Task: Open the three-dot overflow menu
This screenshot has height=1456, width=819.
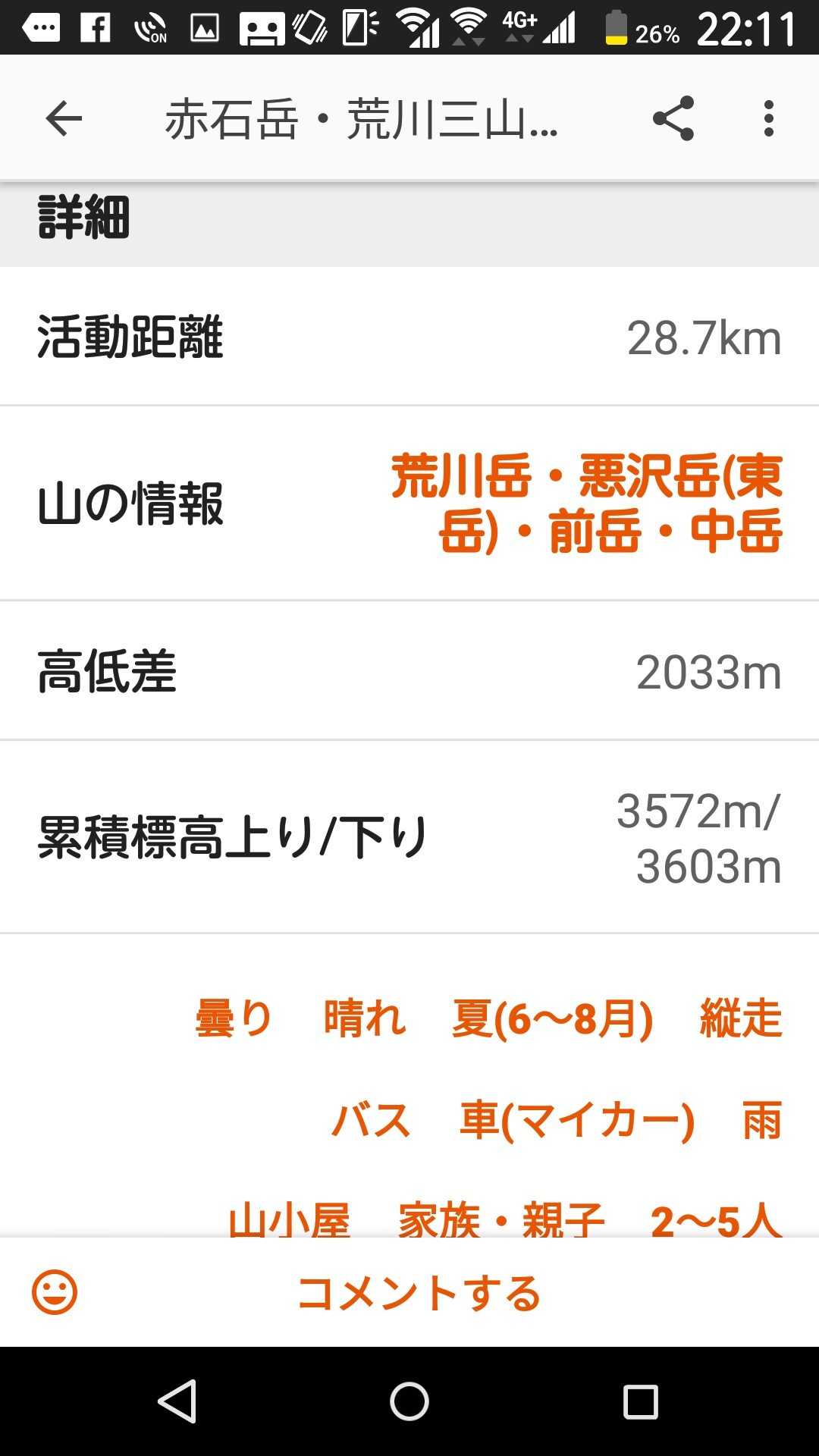Action: click(x=769, y=119)
